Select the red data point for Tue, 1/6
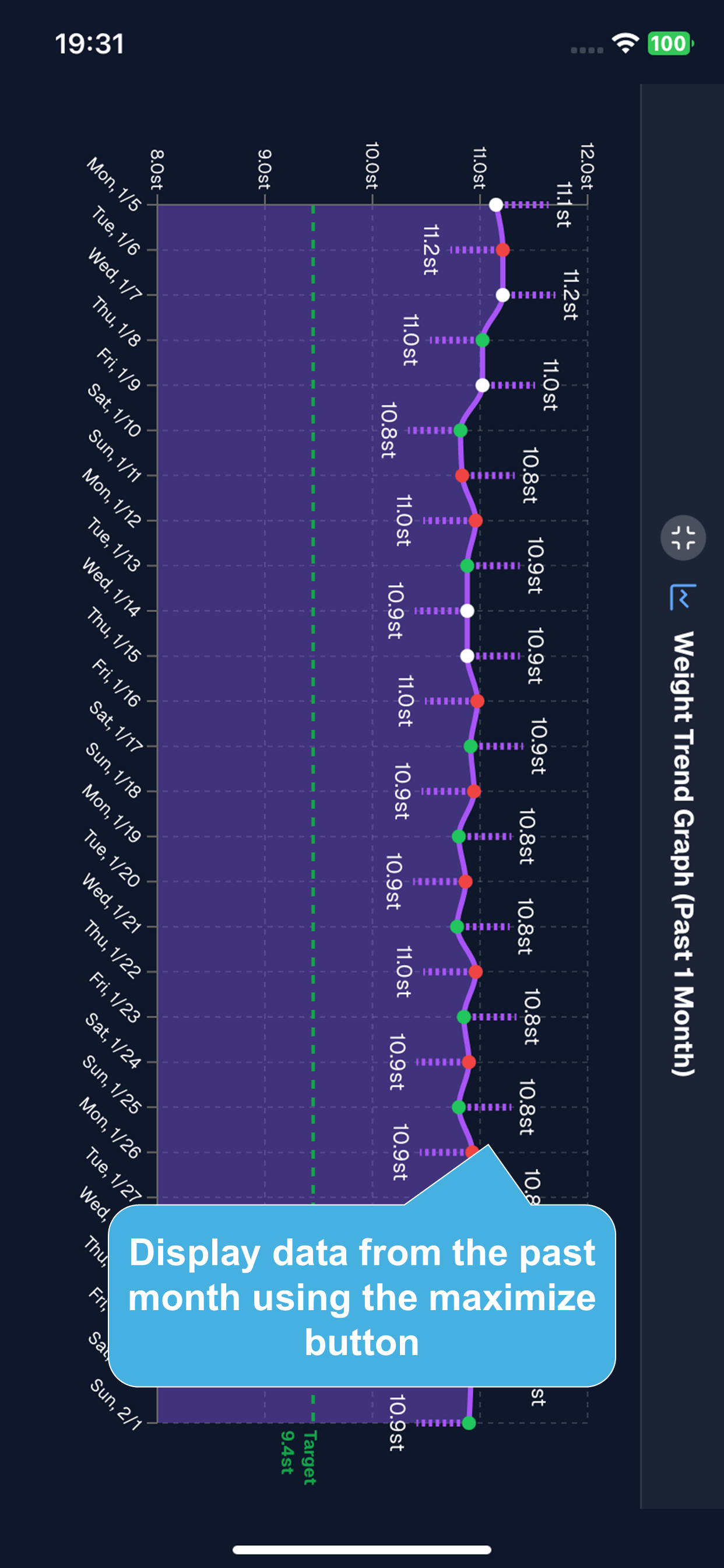 tap(502, 250)
